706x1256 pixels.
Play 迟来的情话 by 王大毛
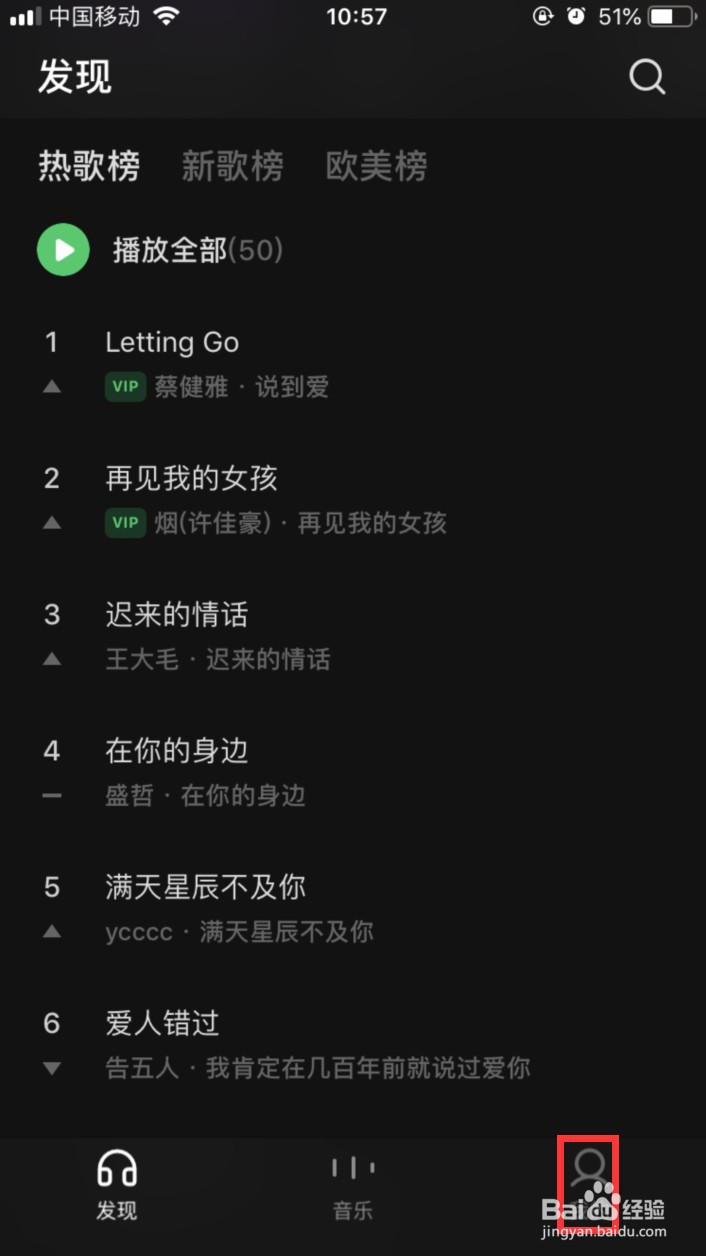[353, 636]
